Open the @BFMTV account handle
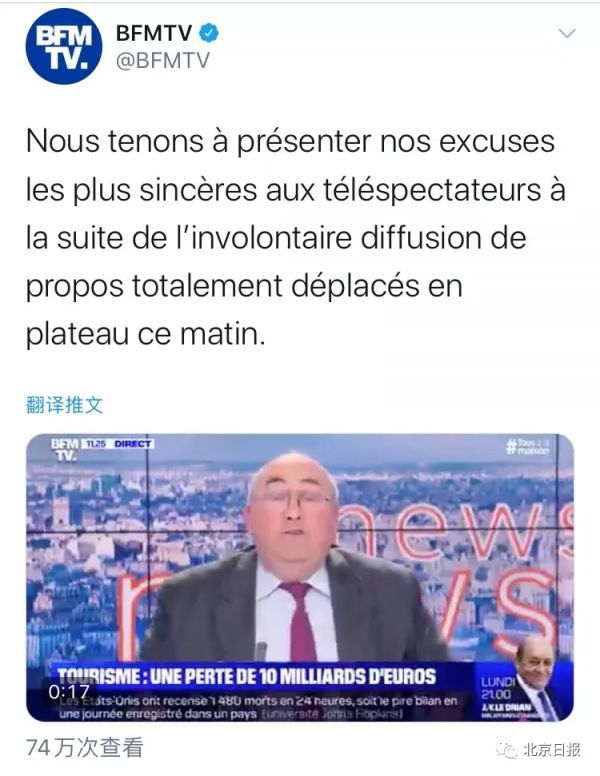Screen dimensions: 600x776 click(164, 61)
